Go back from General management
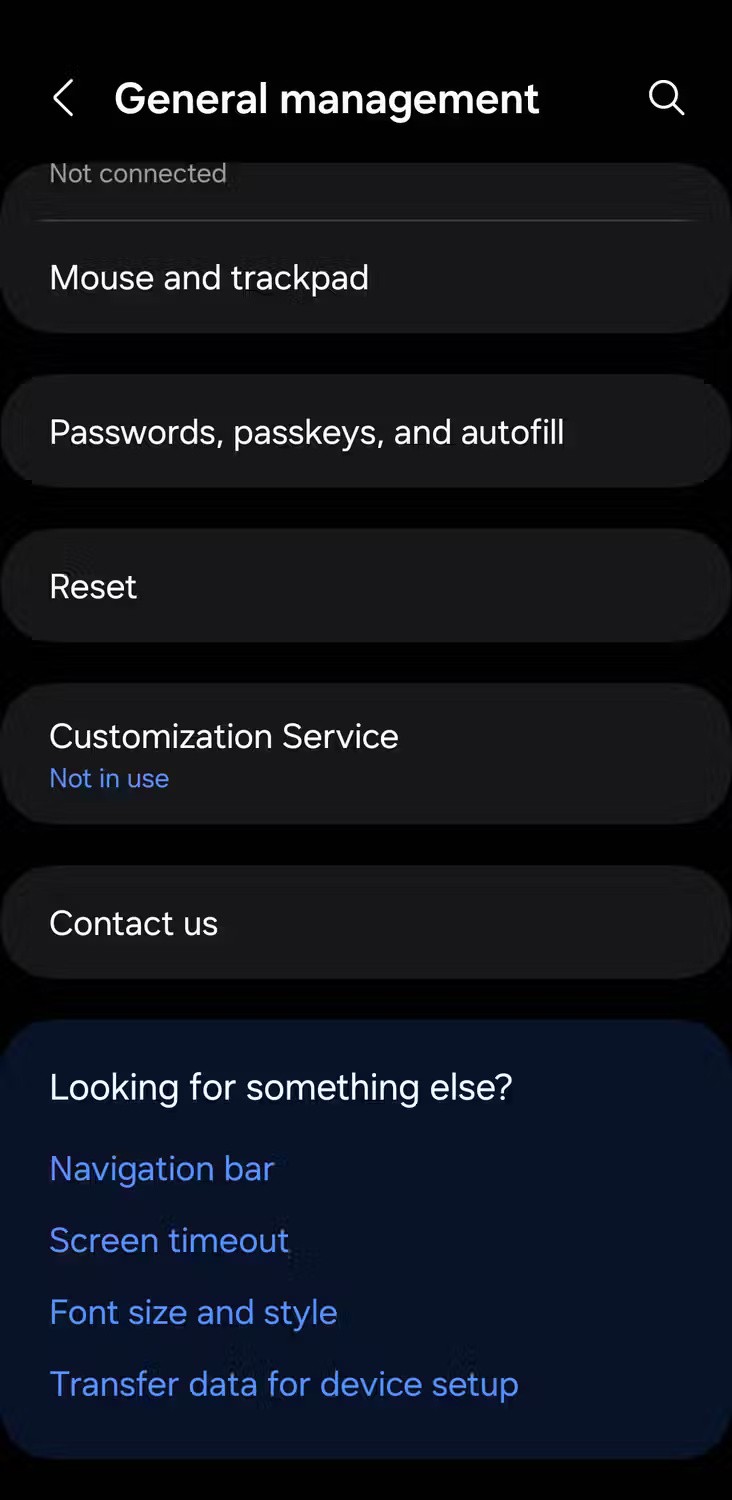The image size is (732, 1500). tap(63, 99)
